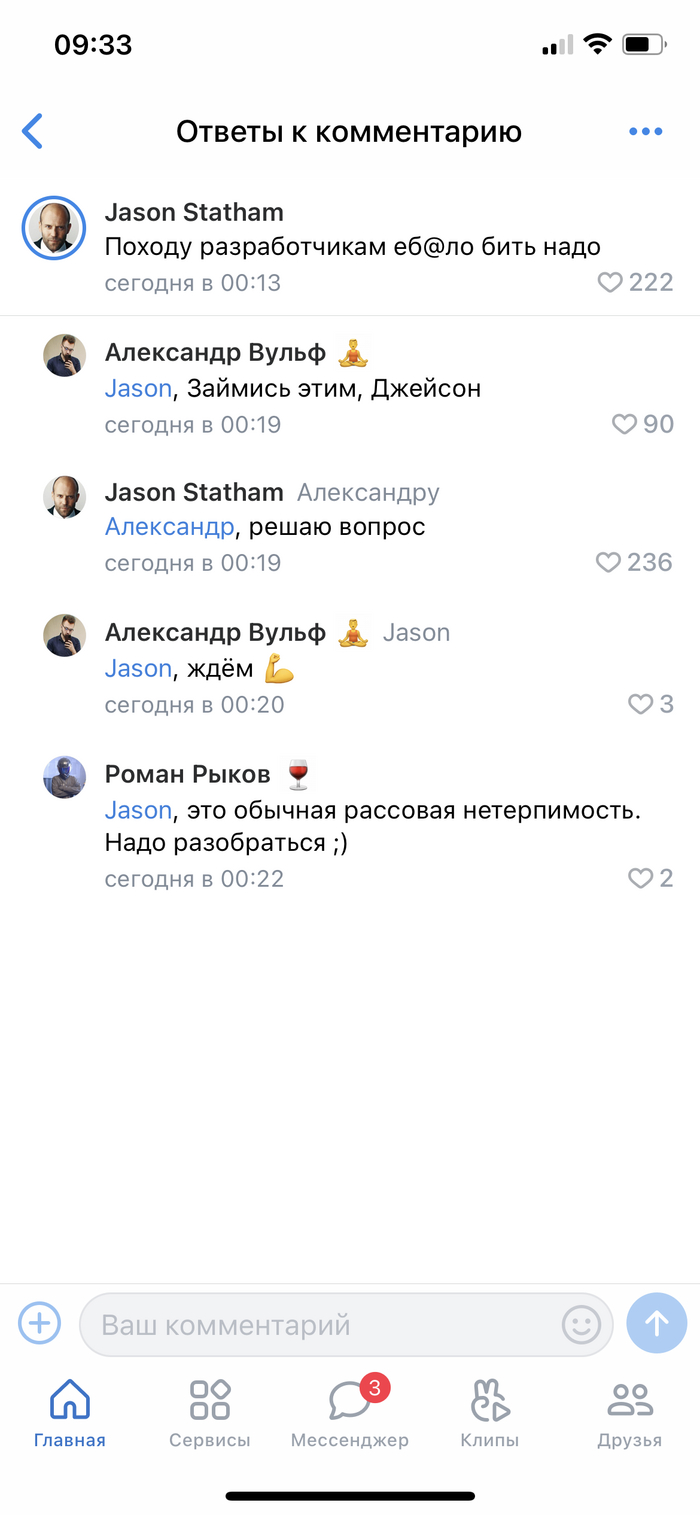
Task: Tap the Jason mention in Роман Рыков's comment
Action: point(138,810)
